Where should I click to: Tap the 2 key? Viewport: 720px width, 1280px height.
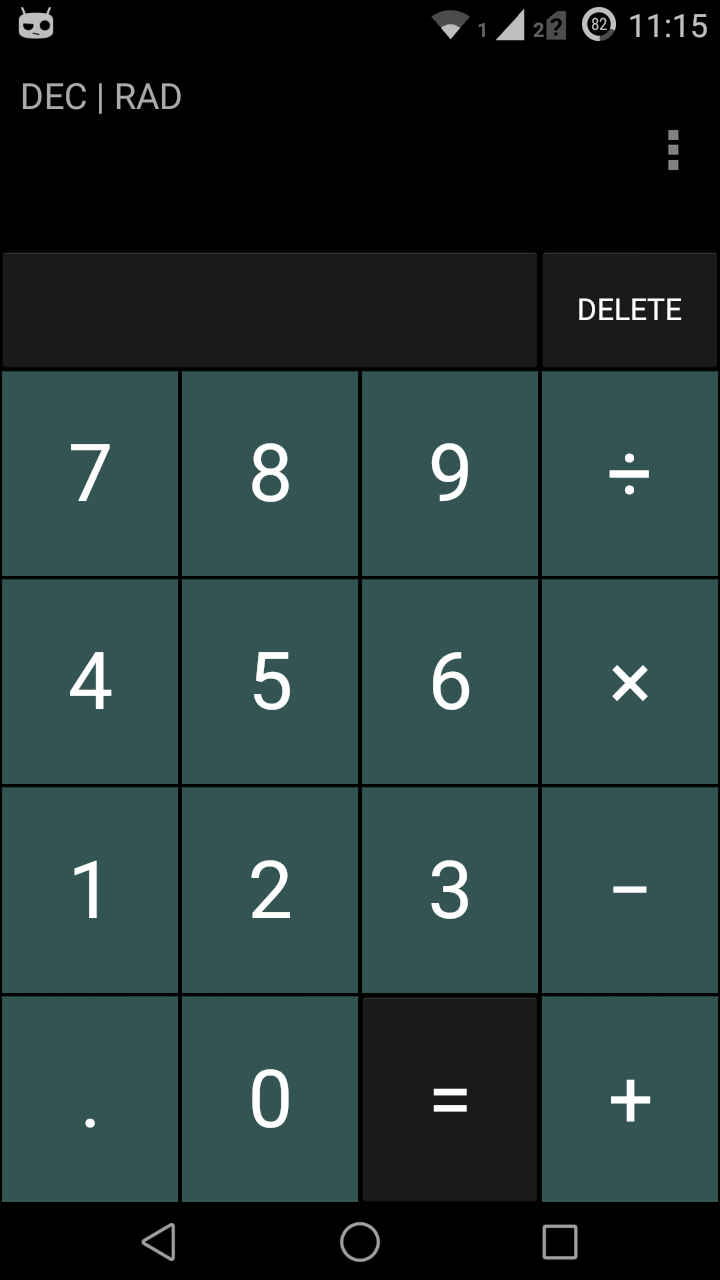(270, 890)
